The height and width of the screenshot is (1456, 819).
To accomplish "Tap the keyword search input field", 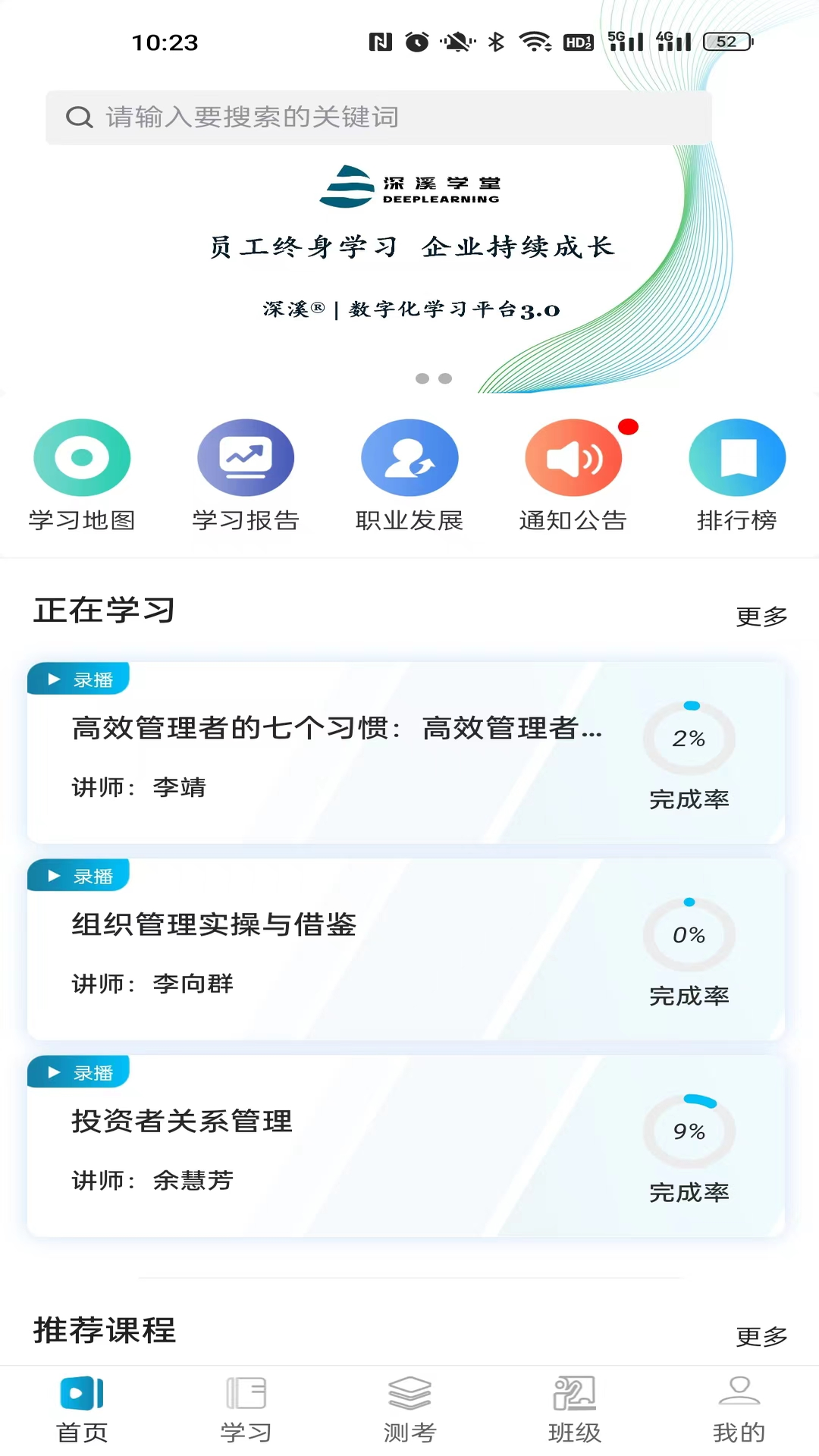I will [x=379, y=118].
